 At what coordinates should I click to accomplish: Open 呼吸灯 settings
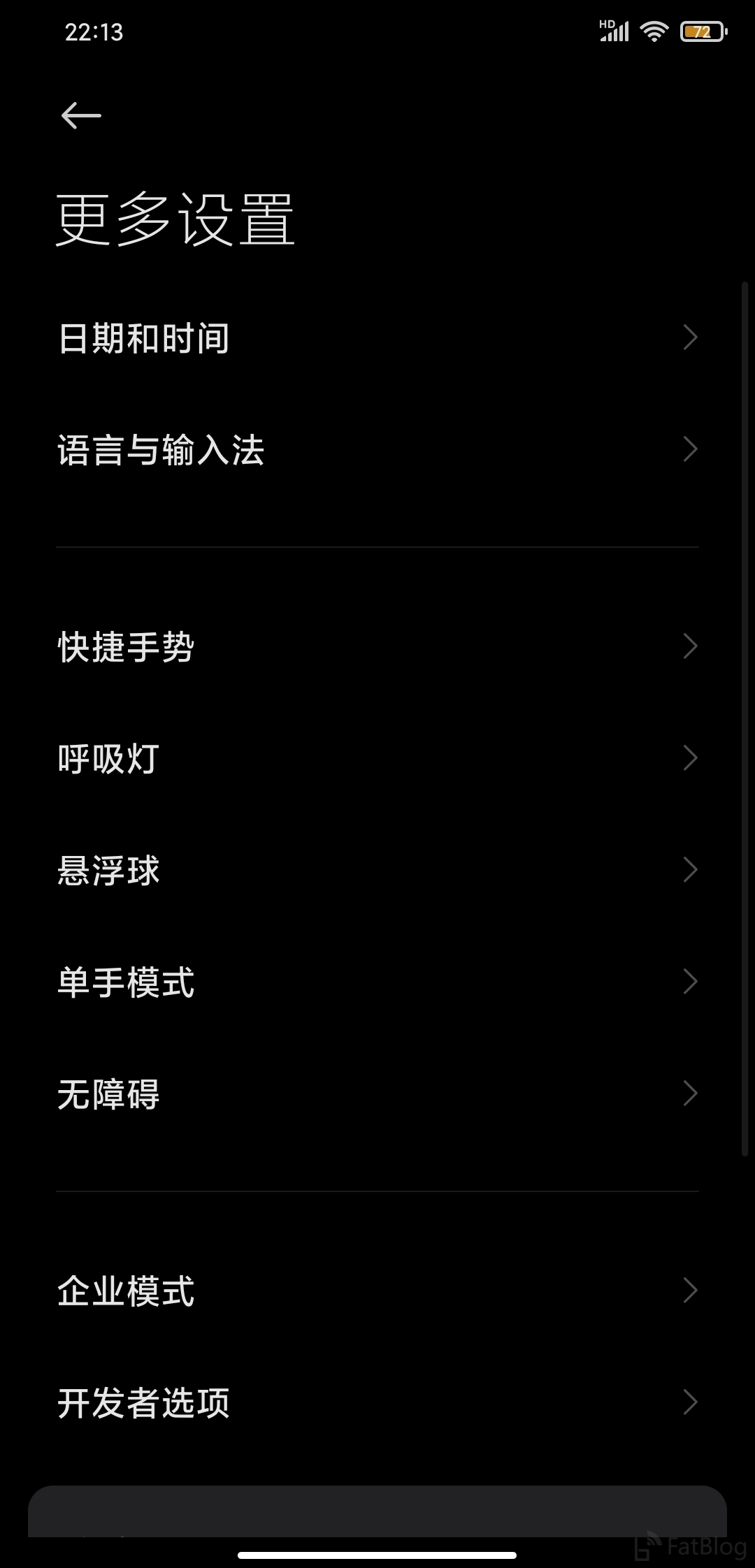point(377,758)
